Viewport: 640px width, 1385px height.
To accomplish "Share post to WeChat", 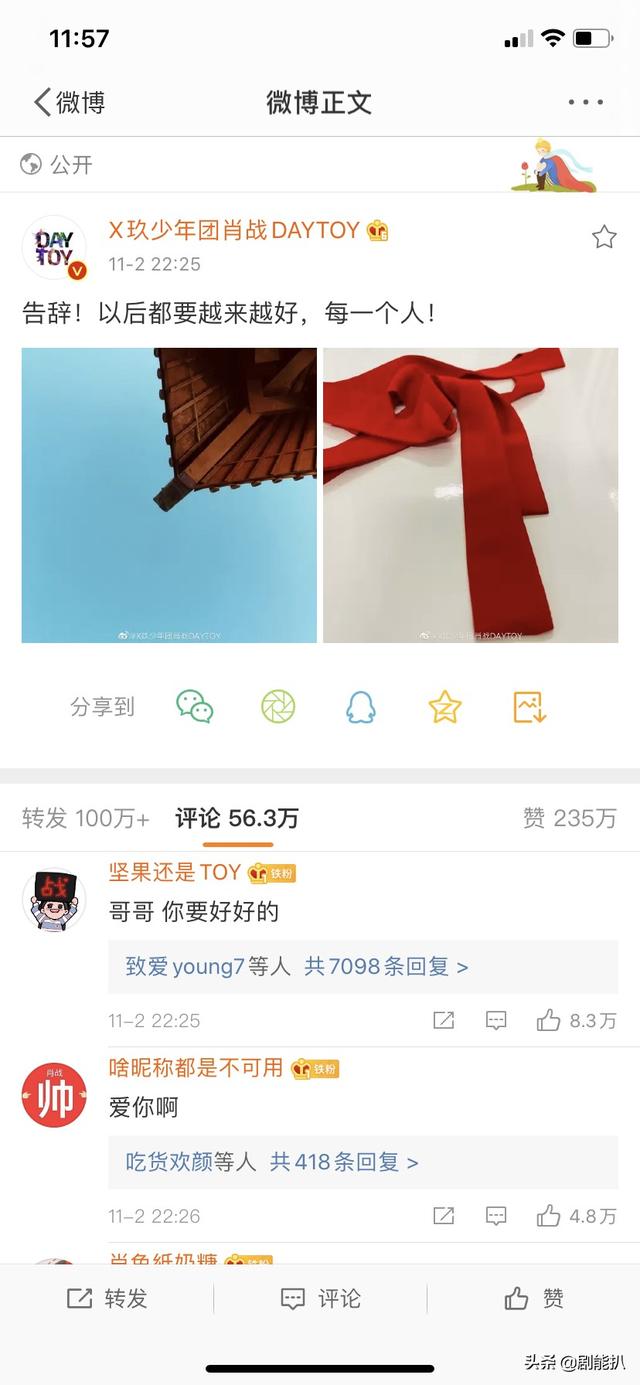I will [x=195, y=707].
